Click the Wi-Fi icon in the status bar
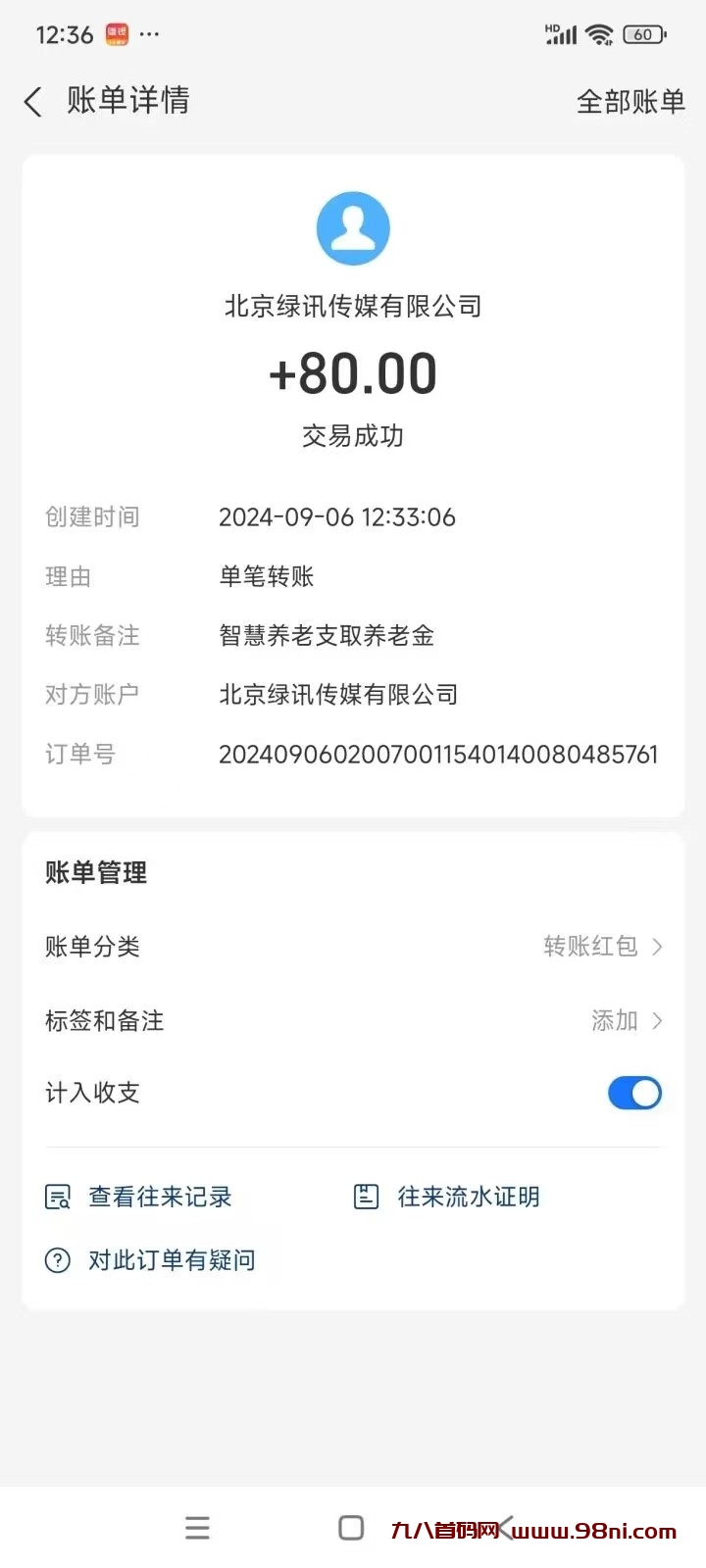The width and height of the screenshot is (706, 1568). pyautogui.click(x=601, y=33)
